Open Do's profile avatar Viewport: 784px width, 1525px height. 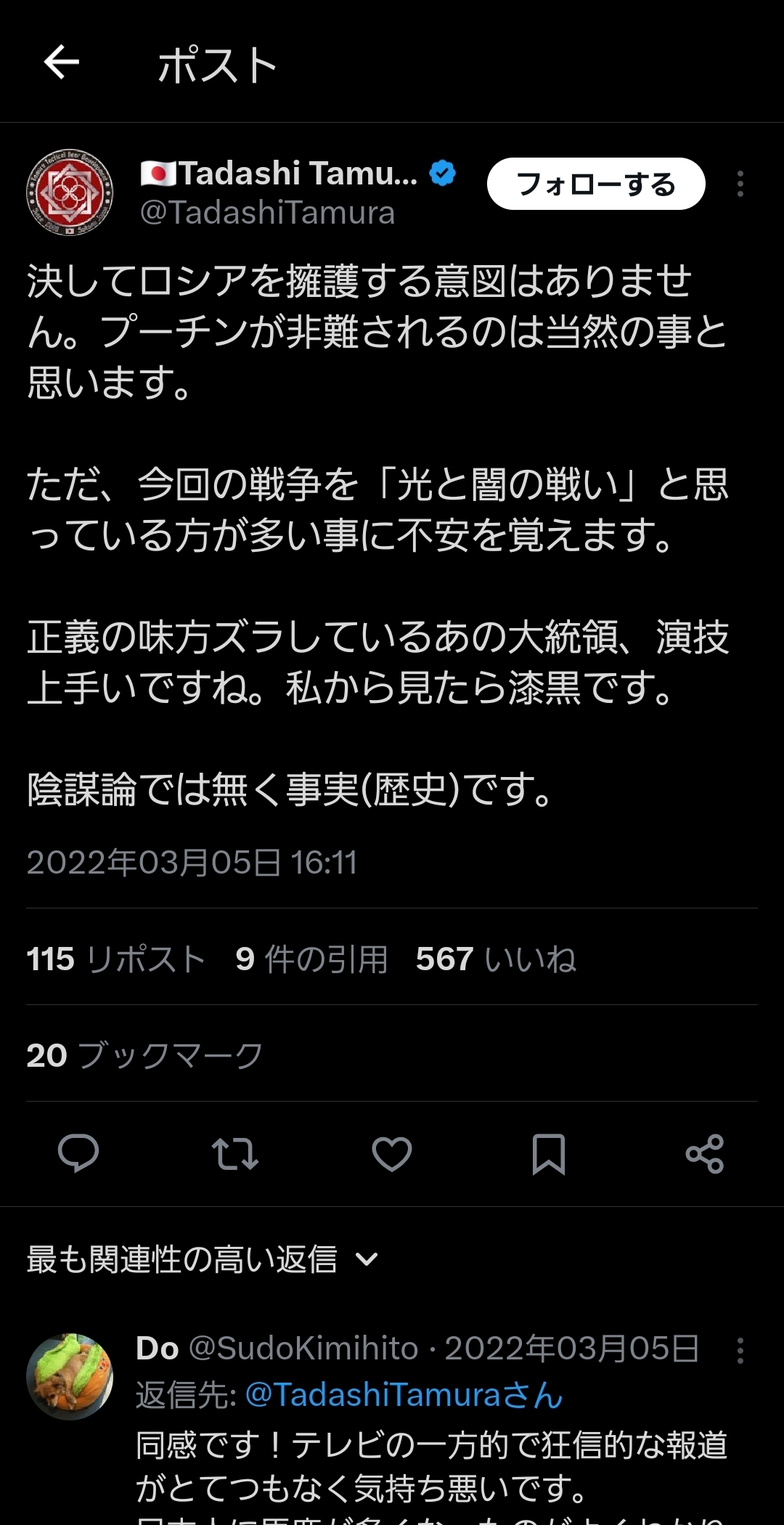(x=70, y=1376)
